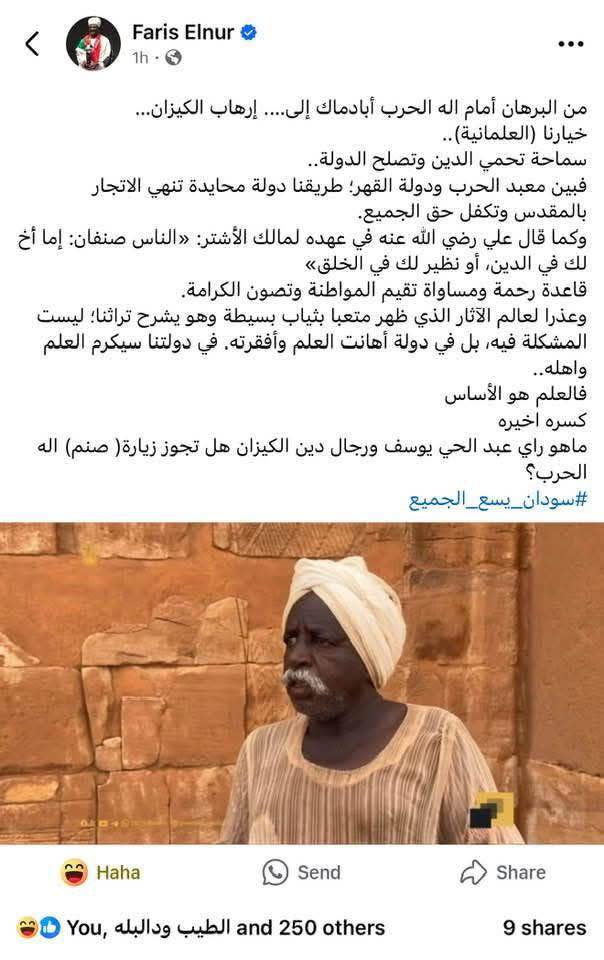This screenshot has height=960, width=604.
Task: Tap the Haha reaction button
Action: pyautogui.click(x=100, y=873)
